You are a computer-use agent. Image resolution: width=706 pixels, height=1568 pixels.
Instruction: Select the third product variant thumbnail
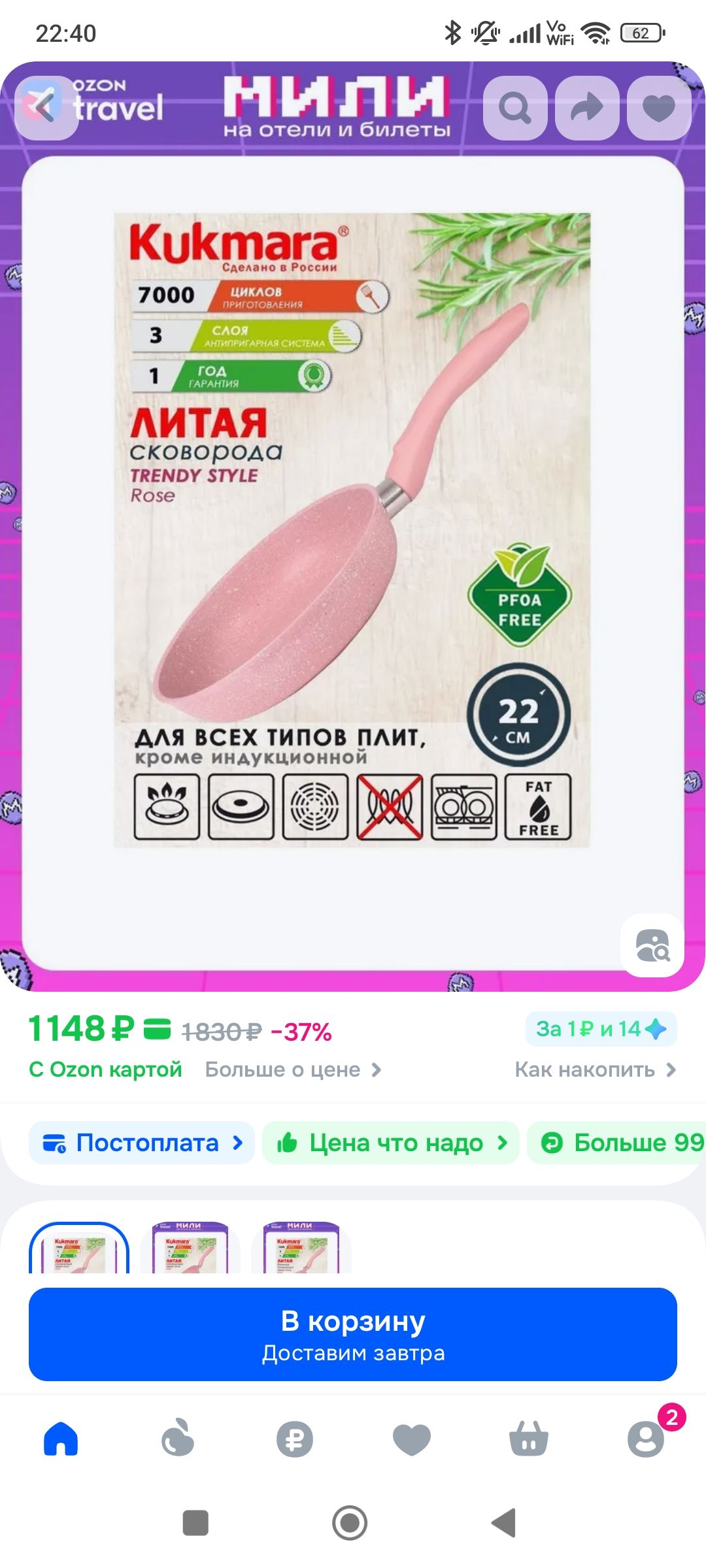click(x=301, y=1248)
